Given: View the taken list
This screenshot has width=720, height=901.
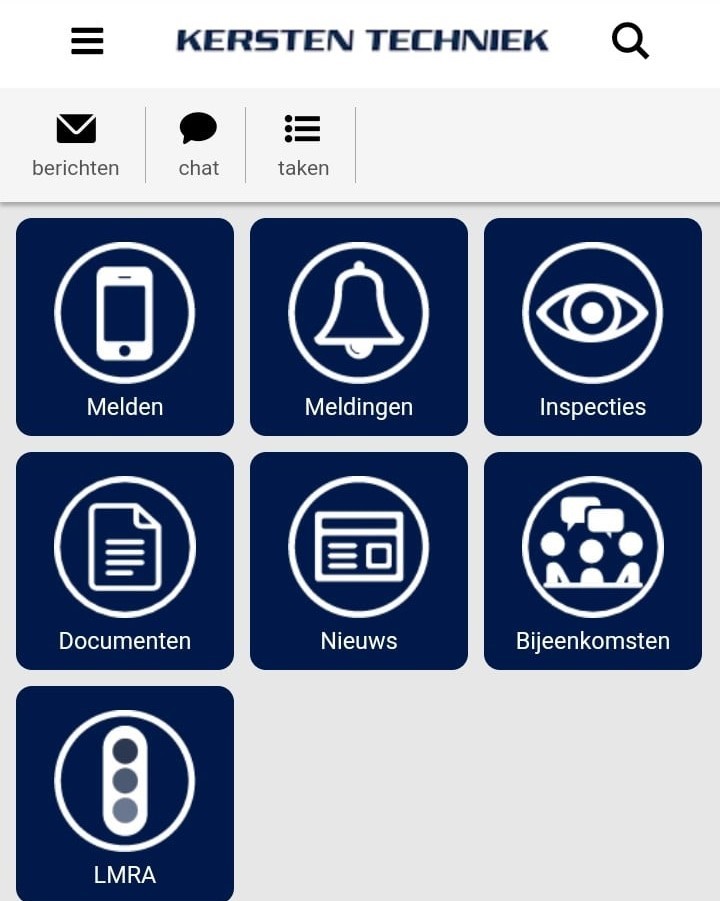Looking at the screenshot, I should (x=303, y=145).
